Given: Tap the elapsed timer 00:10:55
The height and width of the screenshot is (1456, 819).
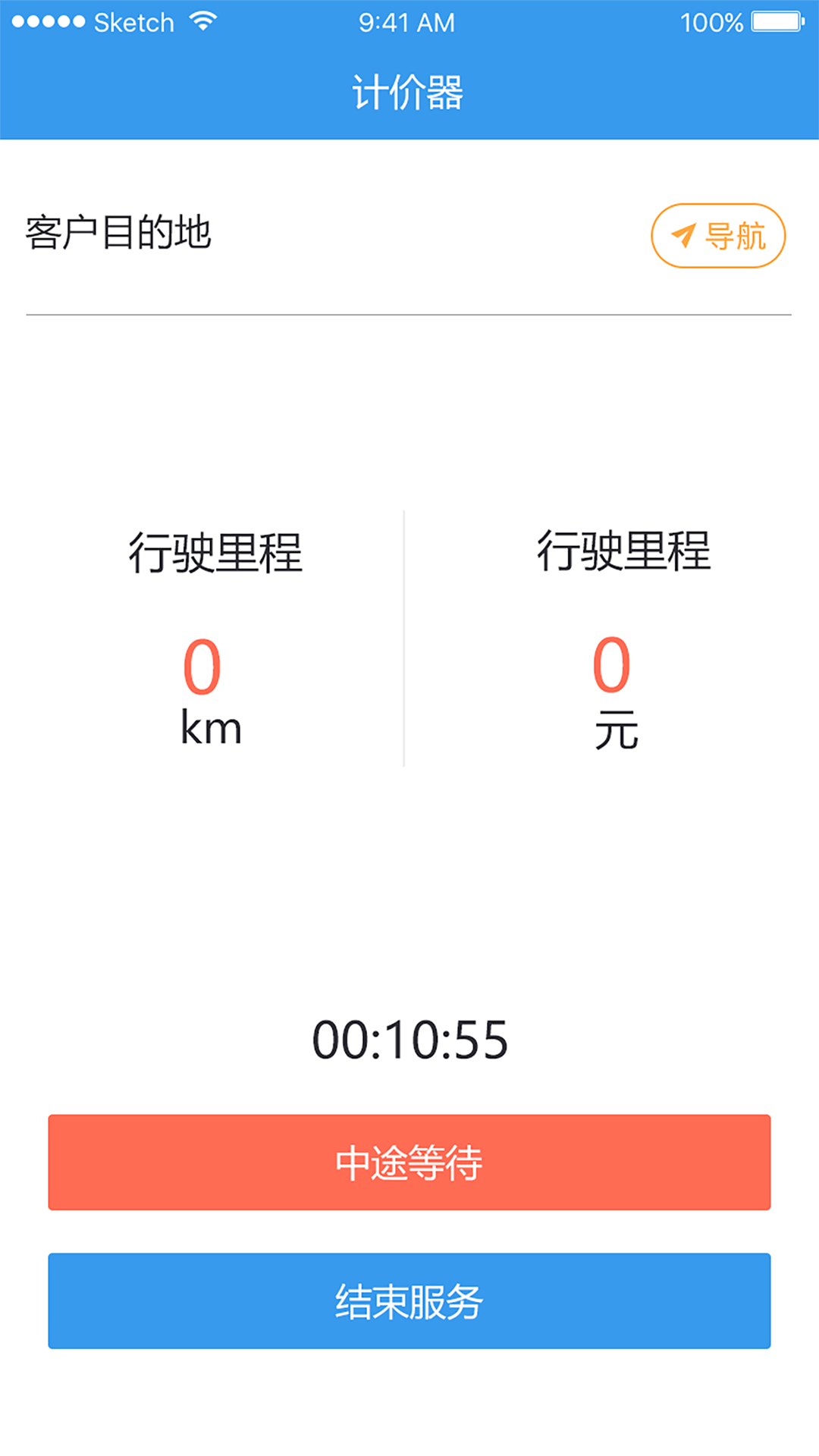Looking at the screenshot, I should [x=409, y=1039].
